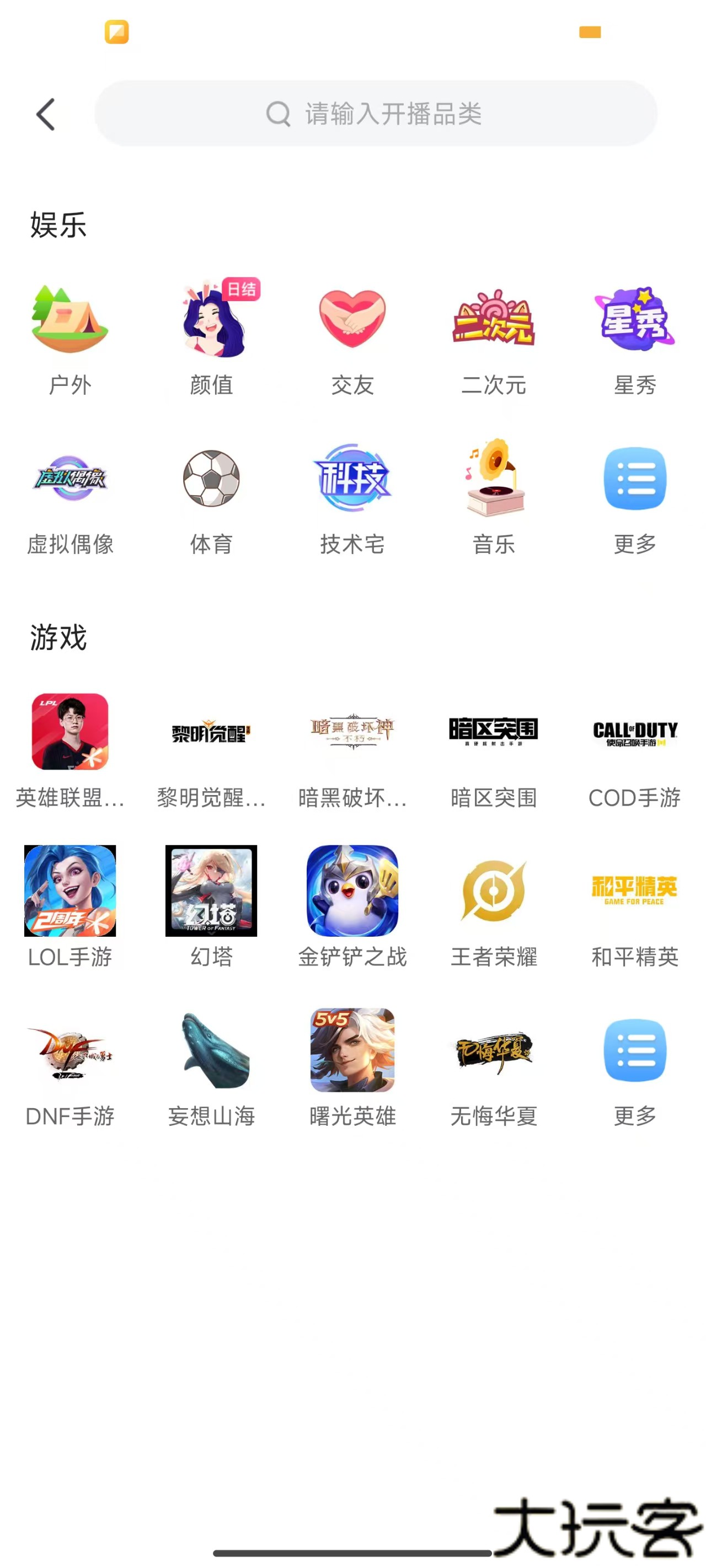Open the 音乐 music category gramophone icon
Viewport: 706px width, 1568px height.
(x=495, y=481)
